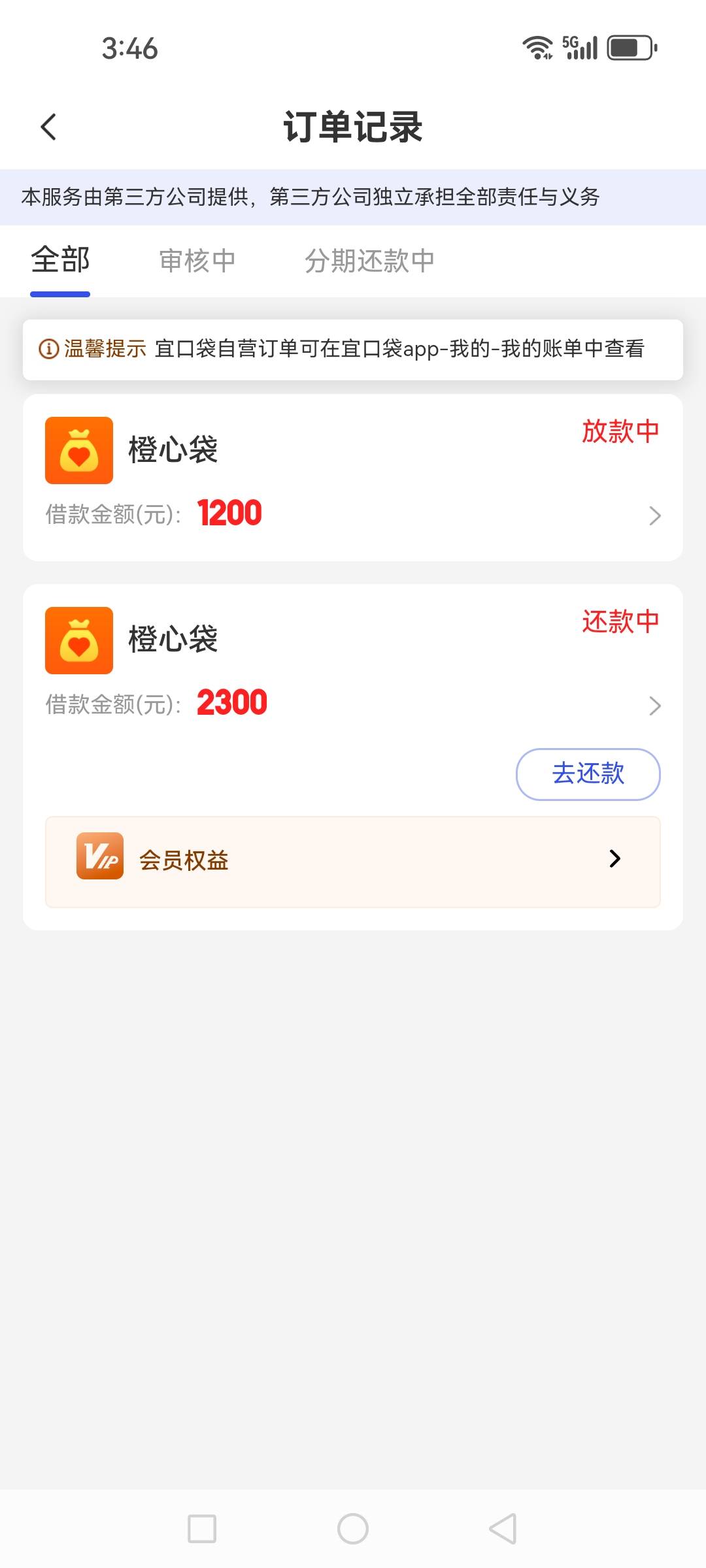Tap the 去还款 button

click(588, 774)
